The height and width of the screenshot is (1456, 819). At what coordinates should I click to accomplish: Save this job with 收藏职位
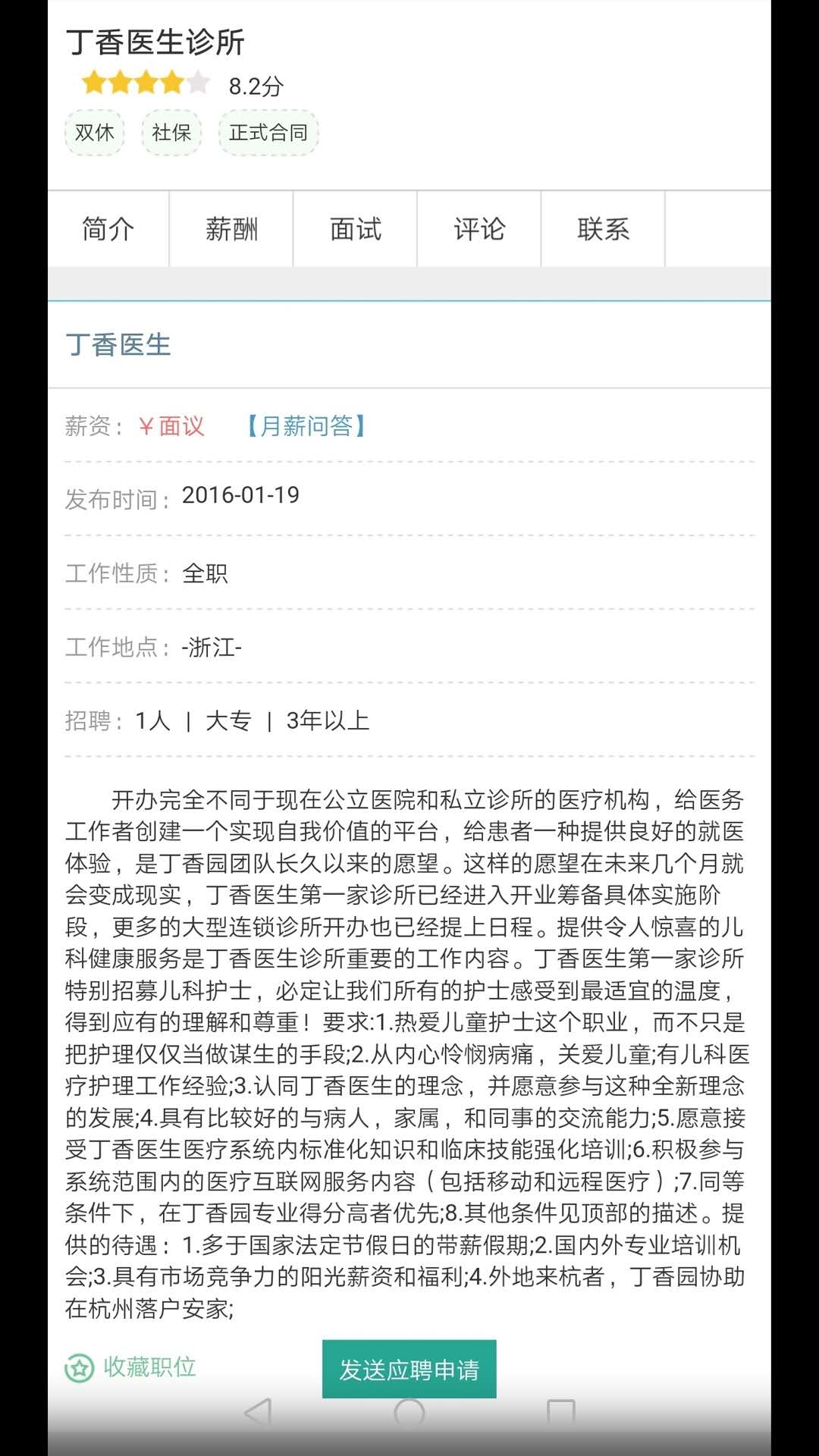[131, 1367]
